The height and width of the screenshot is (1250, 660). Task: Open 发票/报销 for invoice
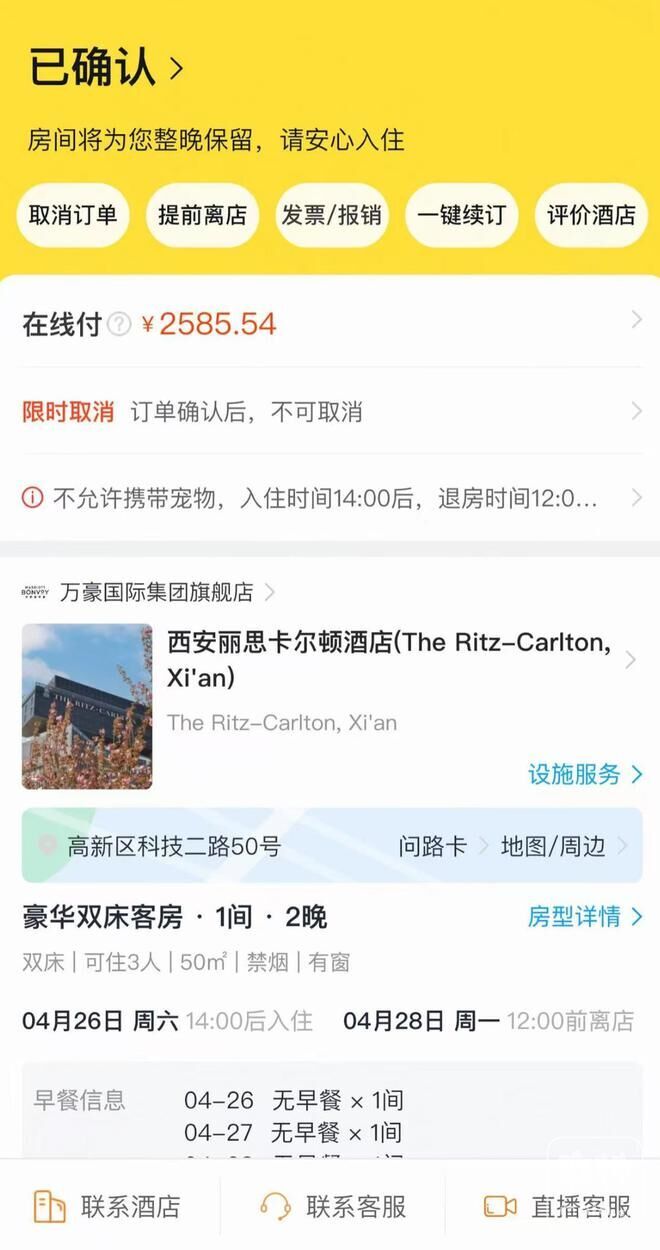[332, 215]
